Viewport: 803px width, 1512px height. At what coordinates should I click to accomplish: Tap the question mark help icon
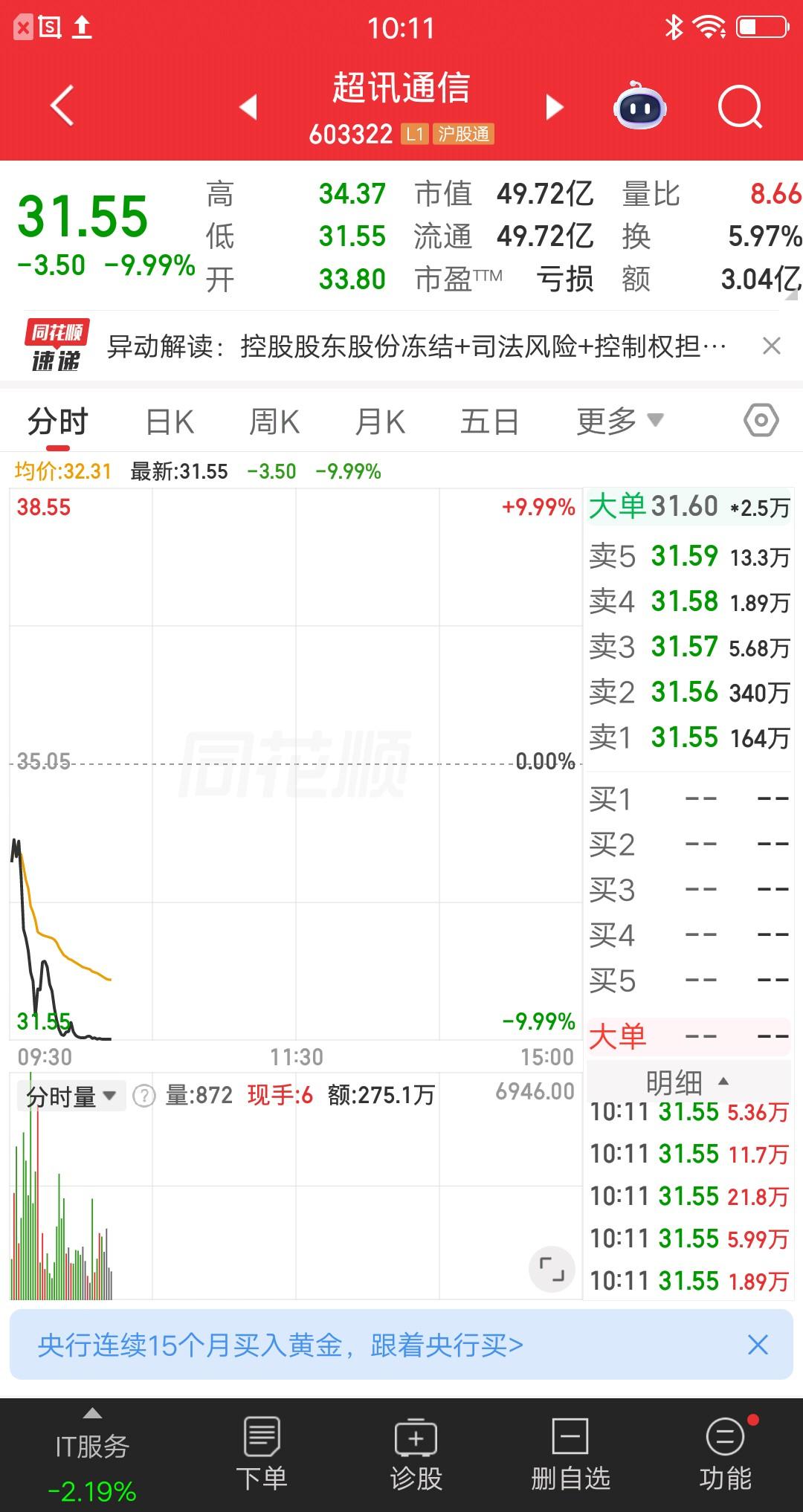pyautogui.click(x=143, y=1095)
